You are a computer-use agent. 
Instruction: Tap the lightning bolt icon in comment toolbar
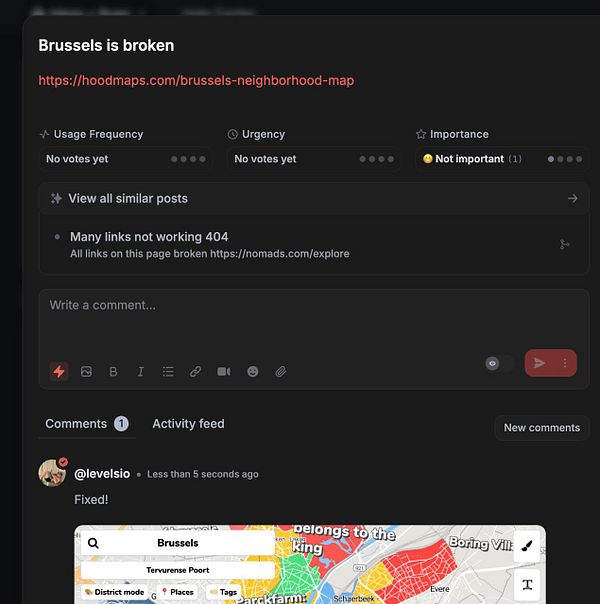point(59,371)
